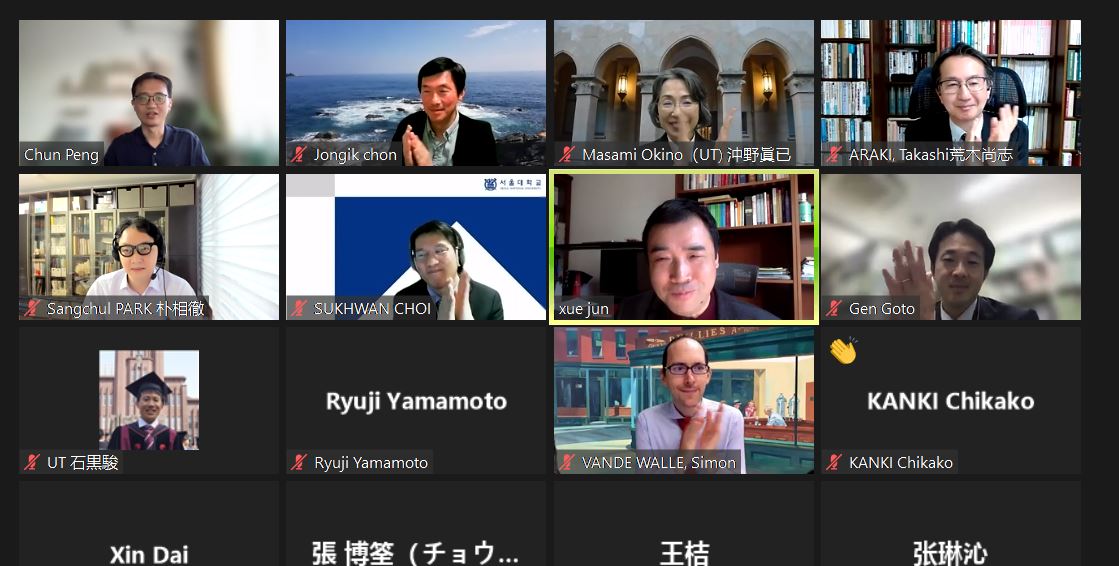1119x566 pixels.
Task: Select the 王桔 participant tile
Action: 684,530
